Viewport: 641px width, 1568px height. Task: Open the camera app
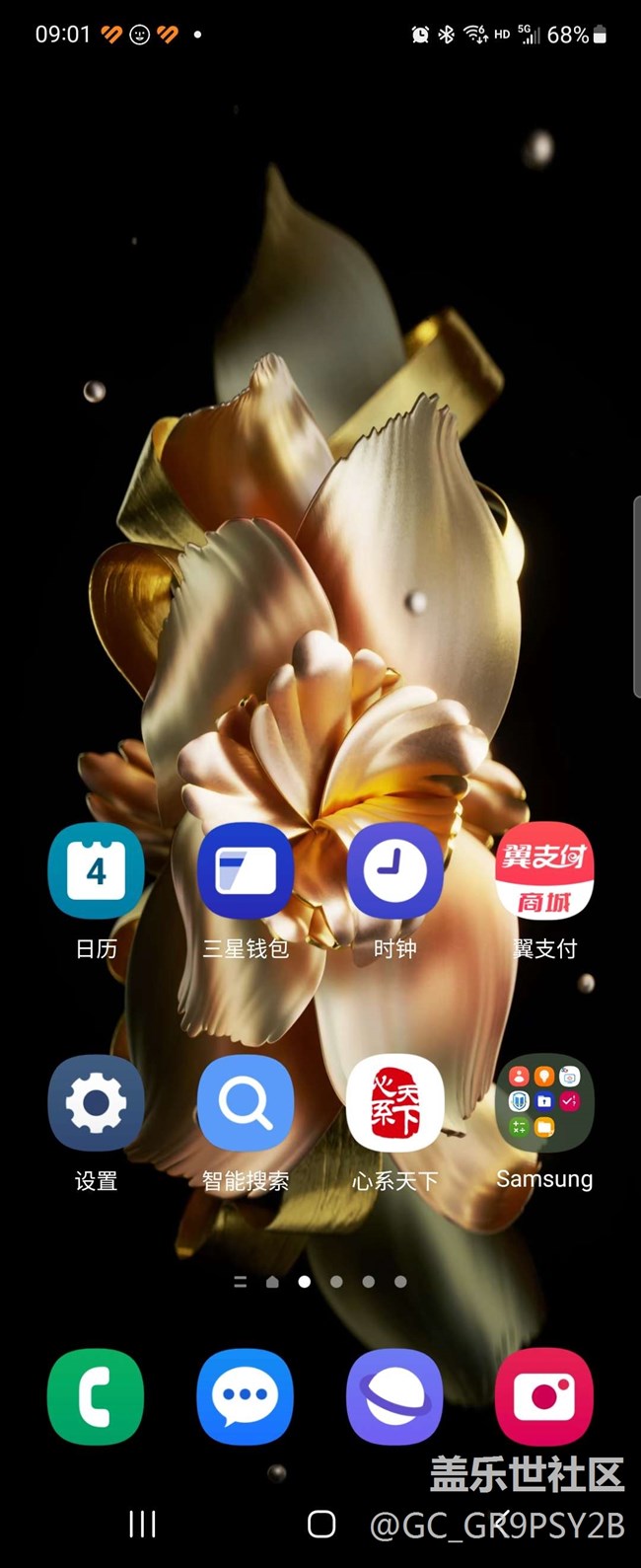click(x=544, y=1396)
